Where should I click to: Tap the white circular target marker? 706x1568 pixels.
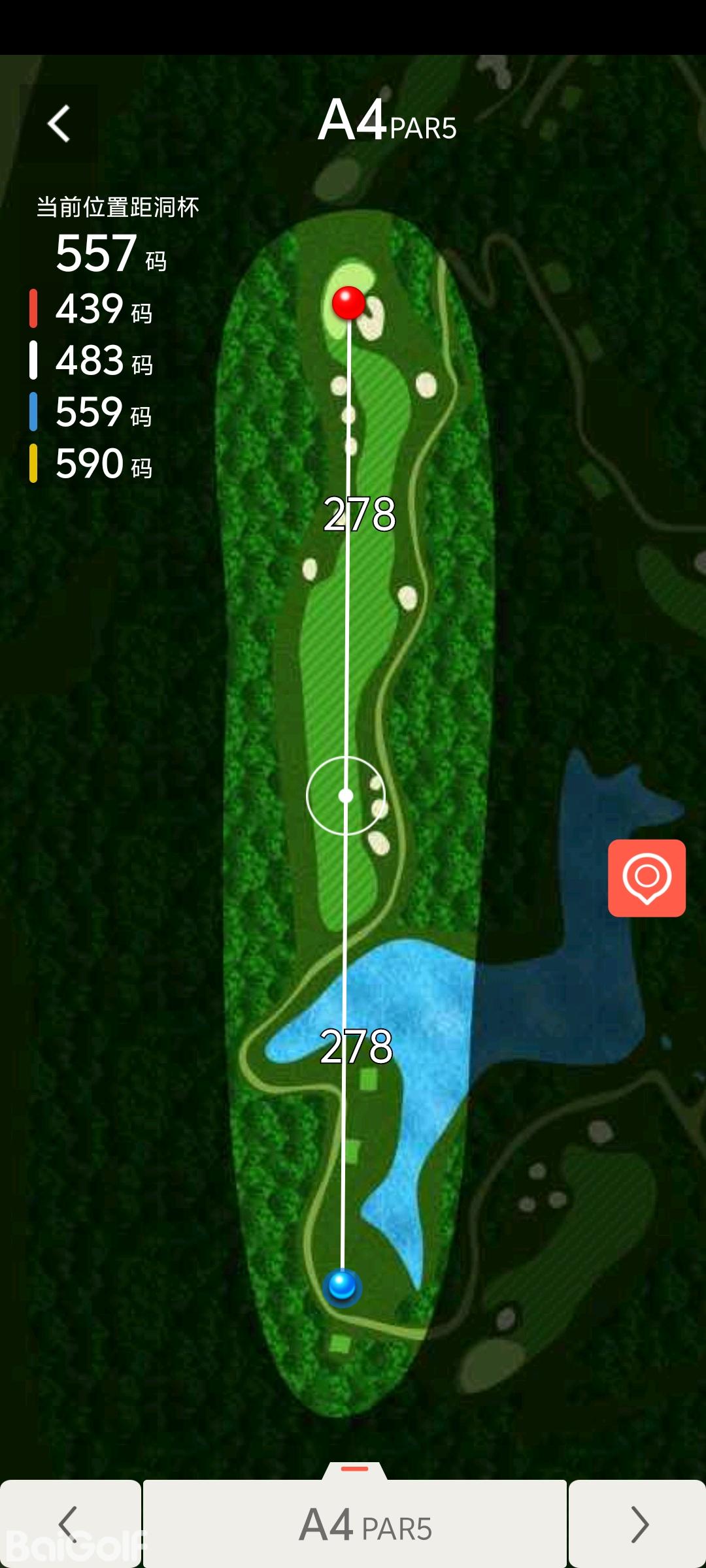pyautogui.click(x=346, y=795)
